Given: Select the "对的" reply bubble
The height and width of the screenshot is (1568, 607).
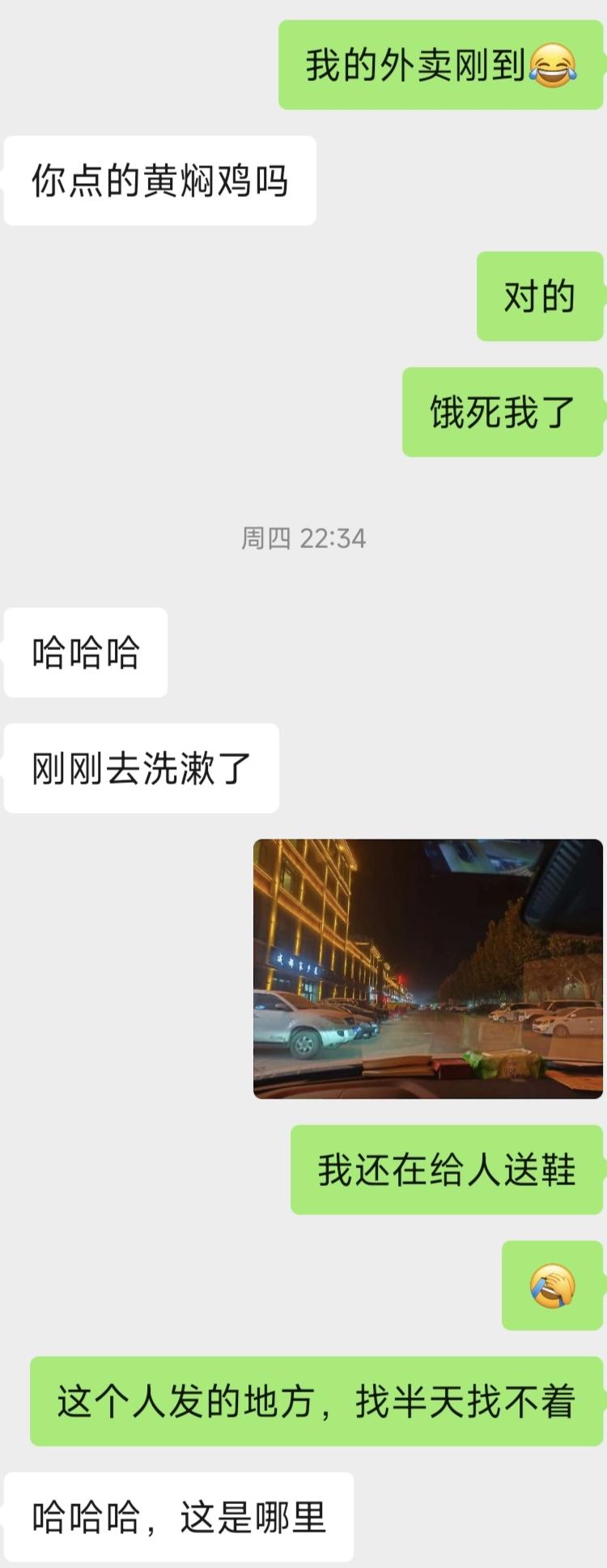Looking at the screenshot, I should coord(539,295).
